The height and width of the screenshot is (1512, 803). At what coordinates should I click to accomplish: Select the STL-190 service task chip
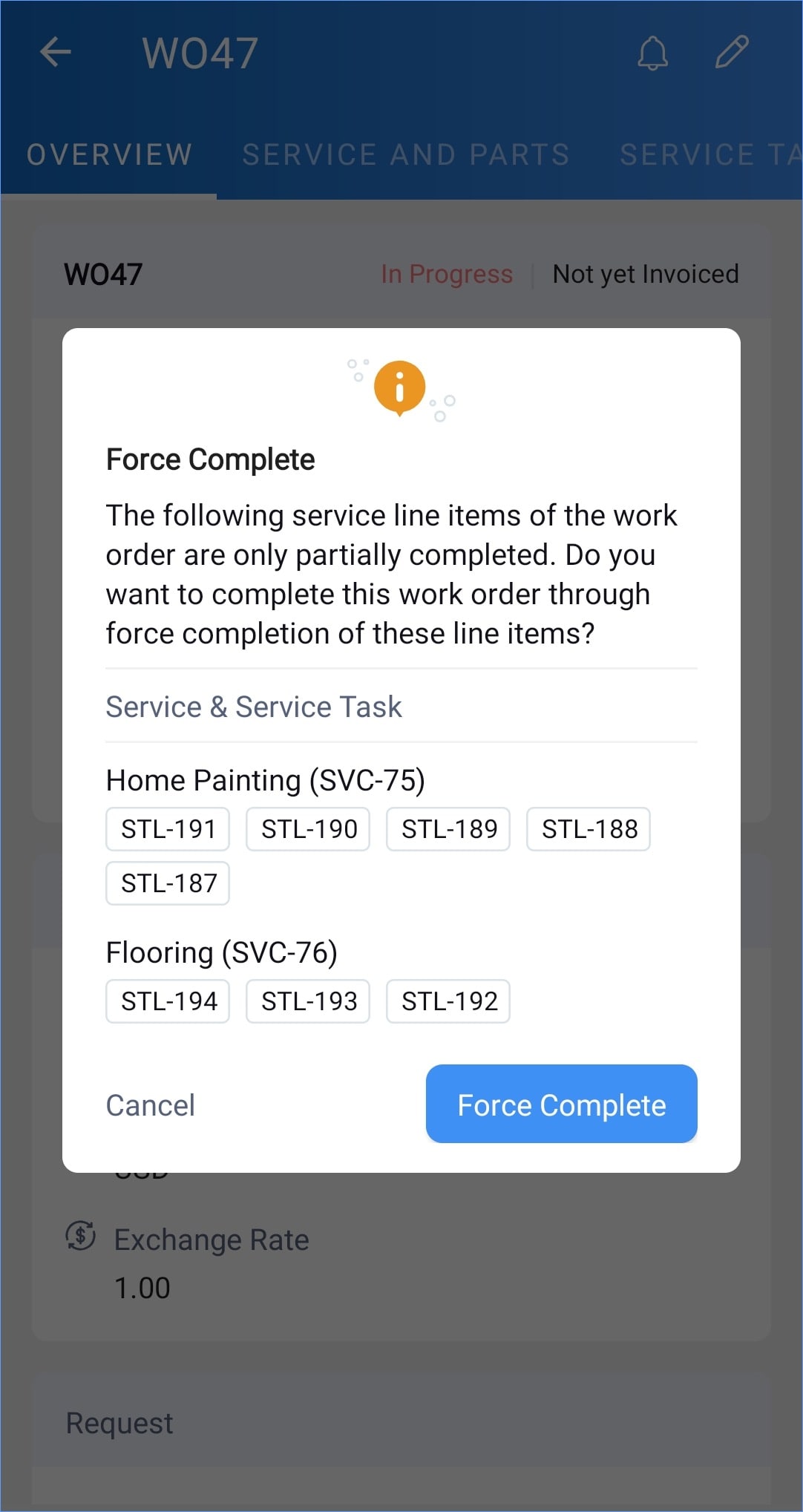pyautogui.click(x=308, y=829)
